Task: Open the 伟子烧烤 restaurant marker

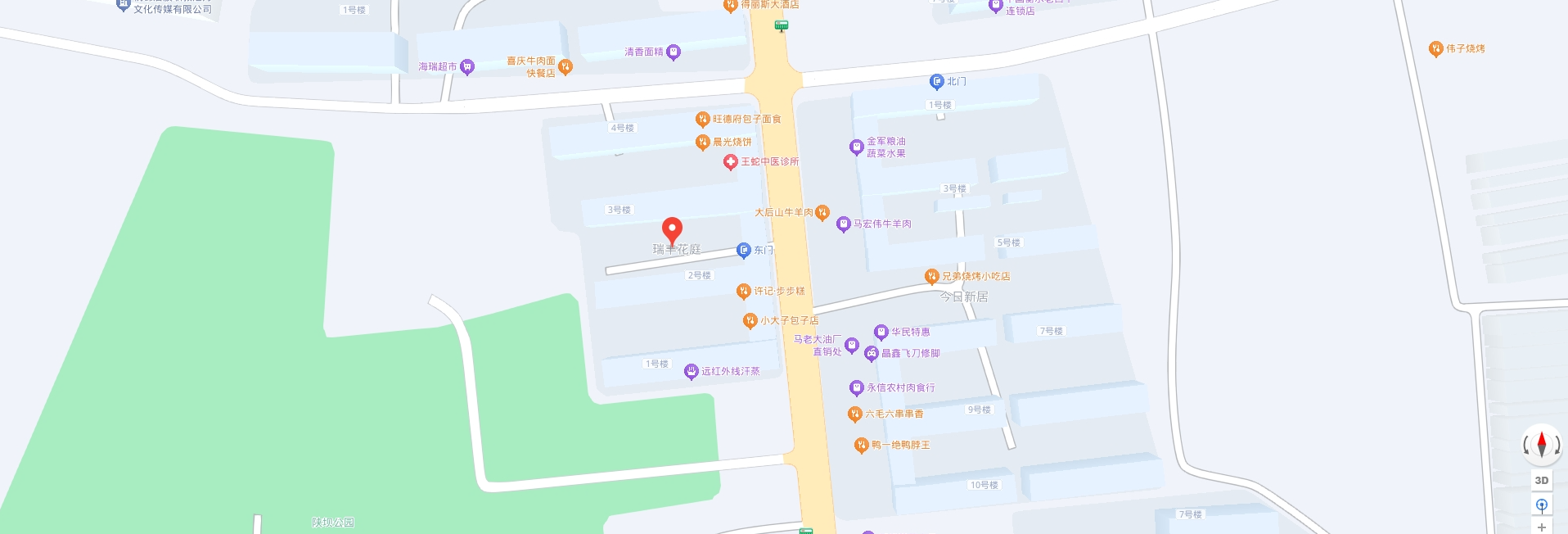Action: (x=1435, y=49)
